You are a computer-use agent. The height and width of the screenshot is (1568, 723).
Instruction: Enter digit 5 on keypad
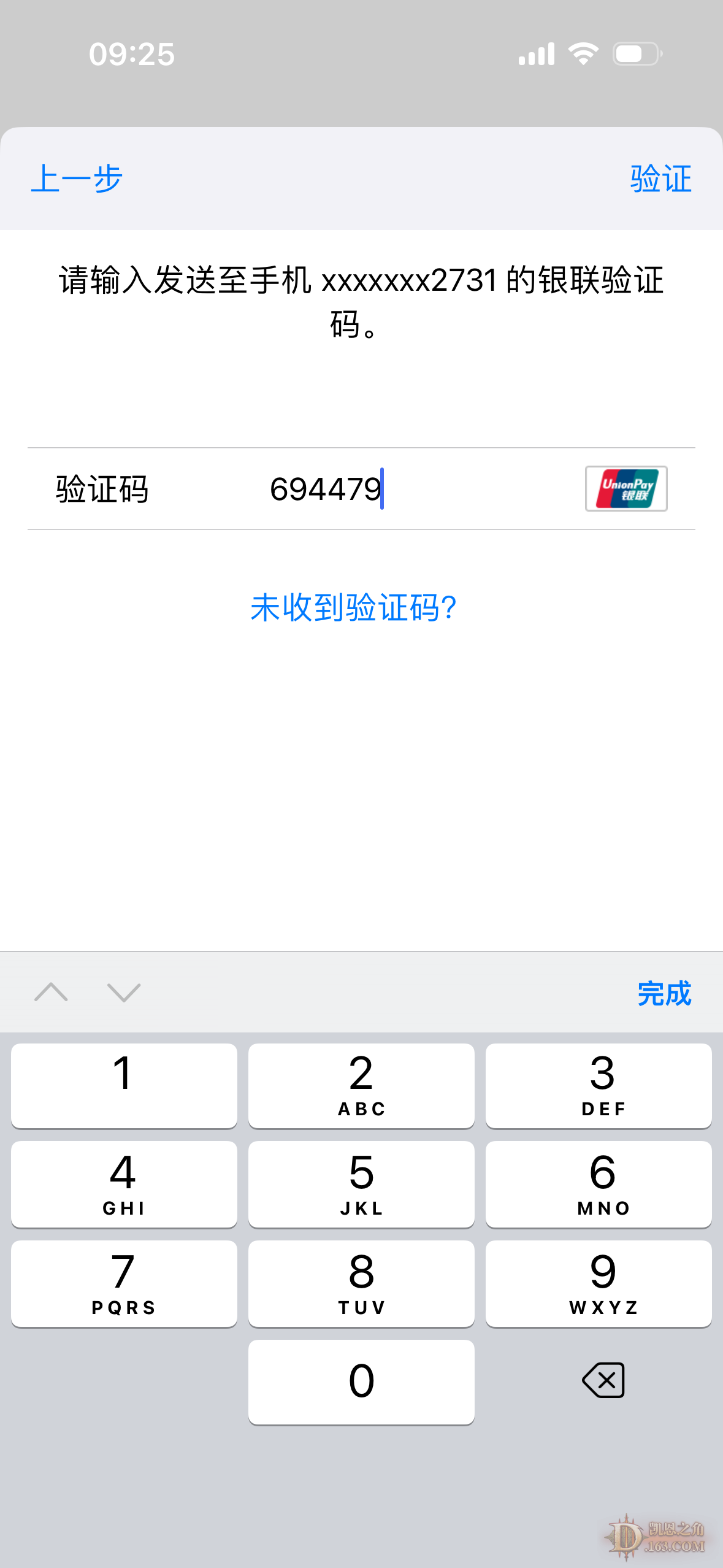coord(361,1183)
